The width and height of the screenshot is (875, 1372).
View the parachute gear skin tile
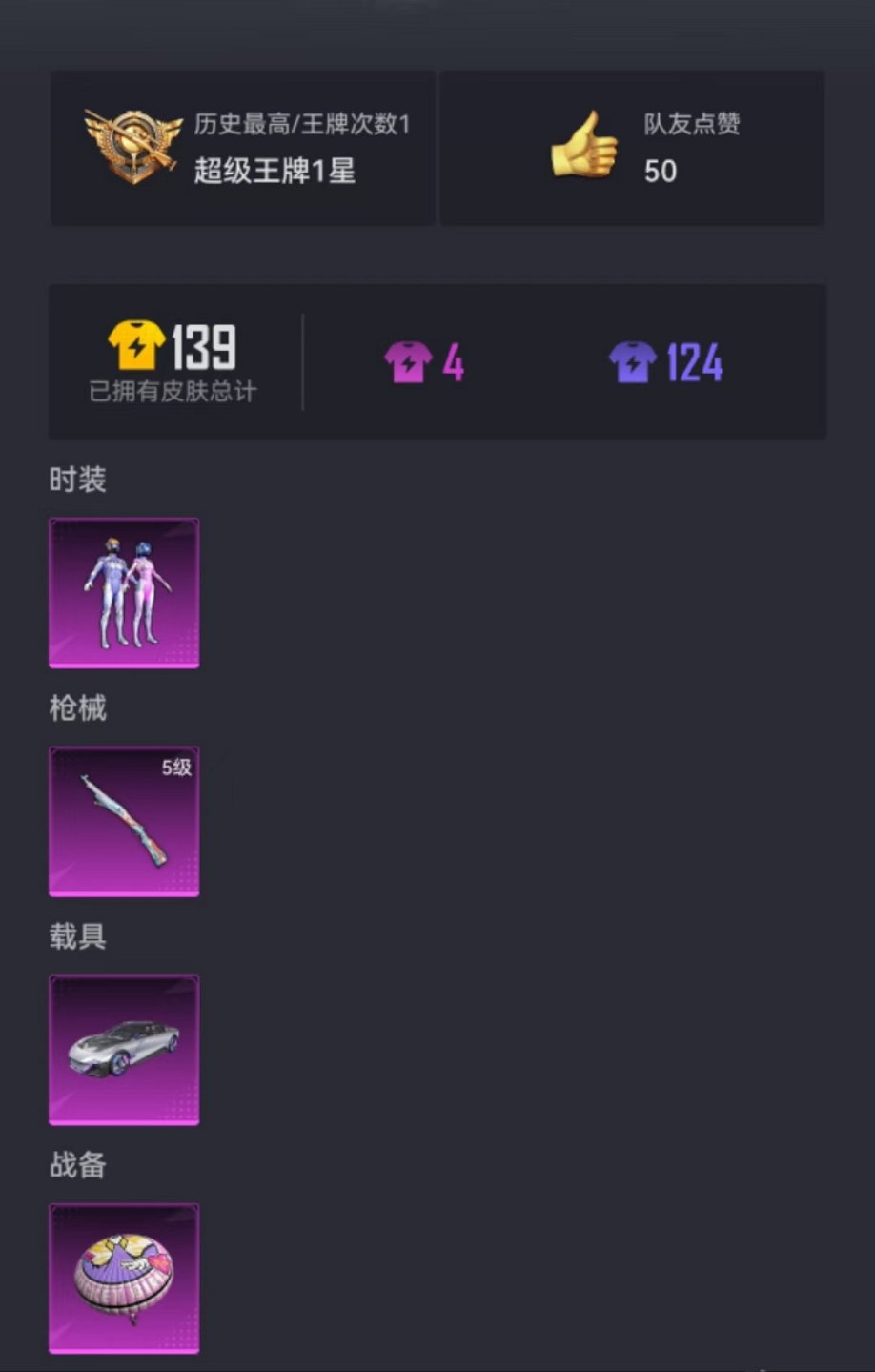124,1278
